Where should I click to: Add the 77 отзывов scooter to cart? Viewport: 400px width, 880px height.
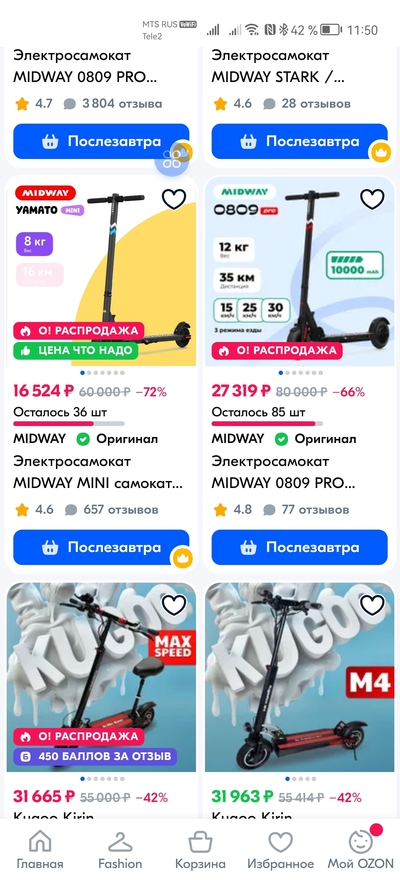pos(300,547)
